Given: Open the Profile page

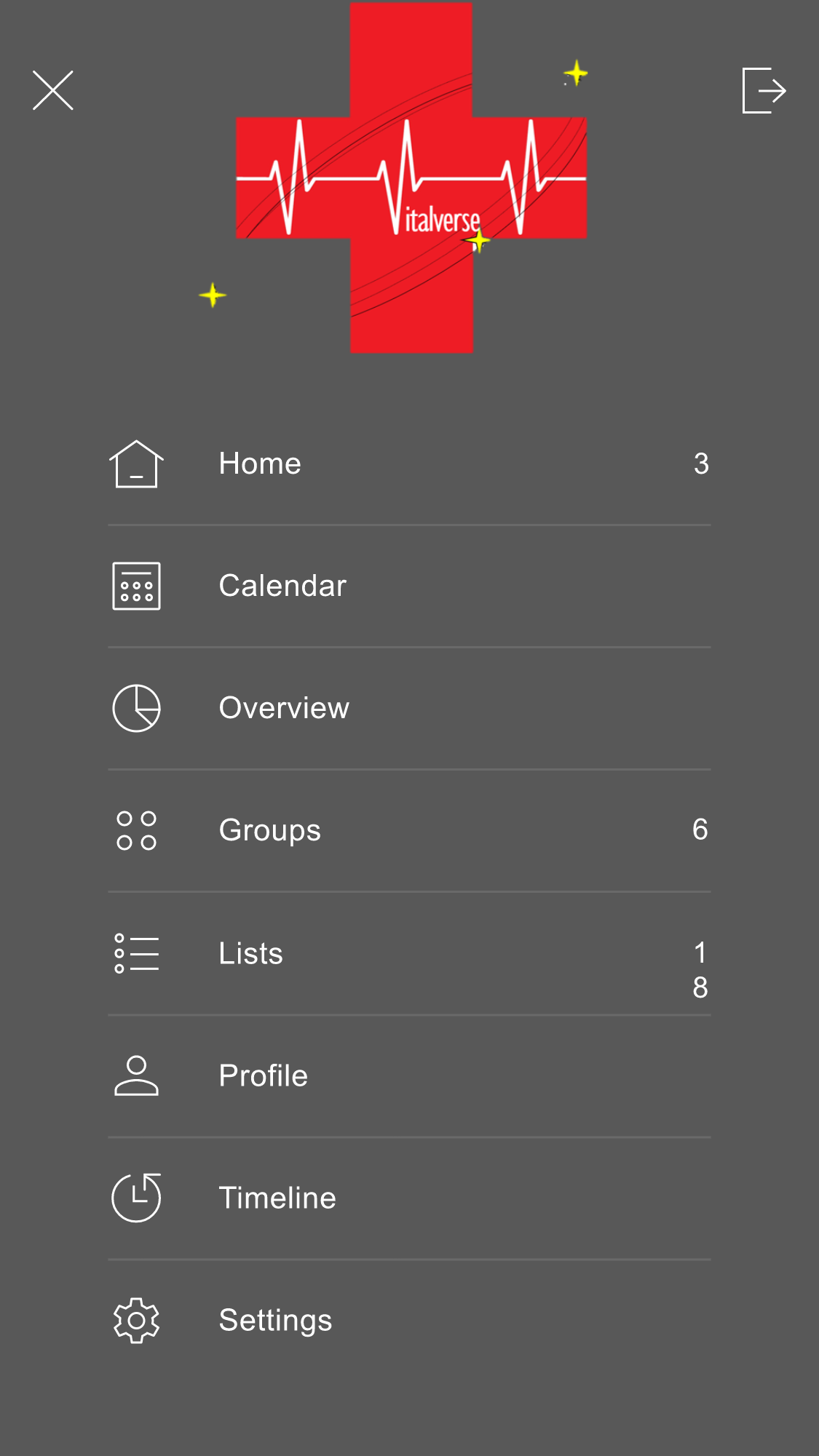Looking at the screenshot, I should pyautogui.click(x=263, y=1076).
